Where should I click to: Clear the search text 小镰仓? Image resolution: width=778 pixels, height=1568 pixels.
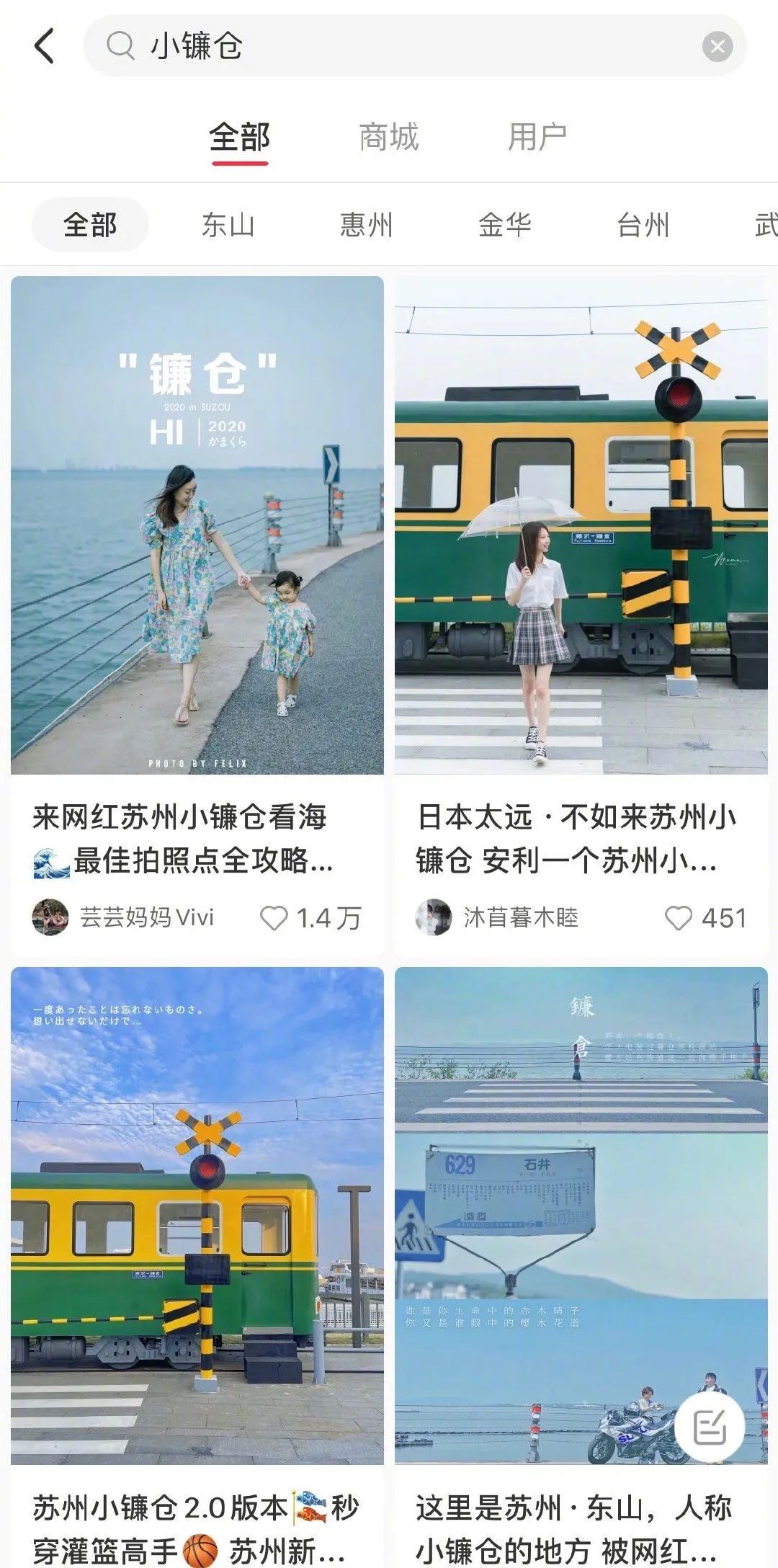point(717,47)
